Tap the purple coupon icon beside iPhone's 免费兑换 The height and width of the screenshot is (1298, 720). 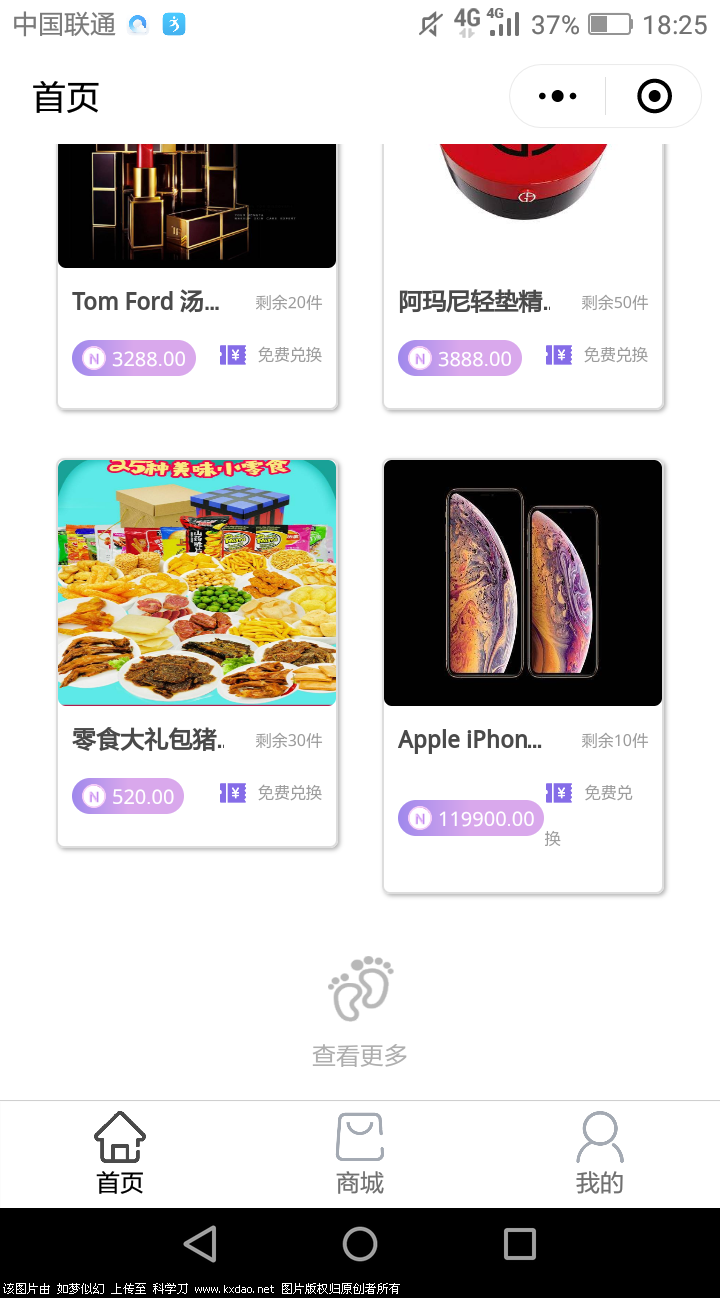(x=560, y=792)
